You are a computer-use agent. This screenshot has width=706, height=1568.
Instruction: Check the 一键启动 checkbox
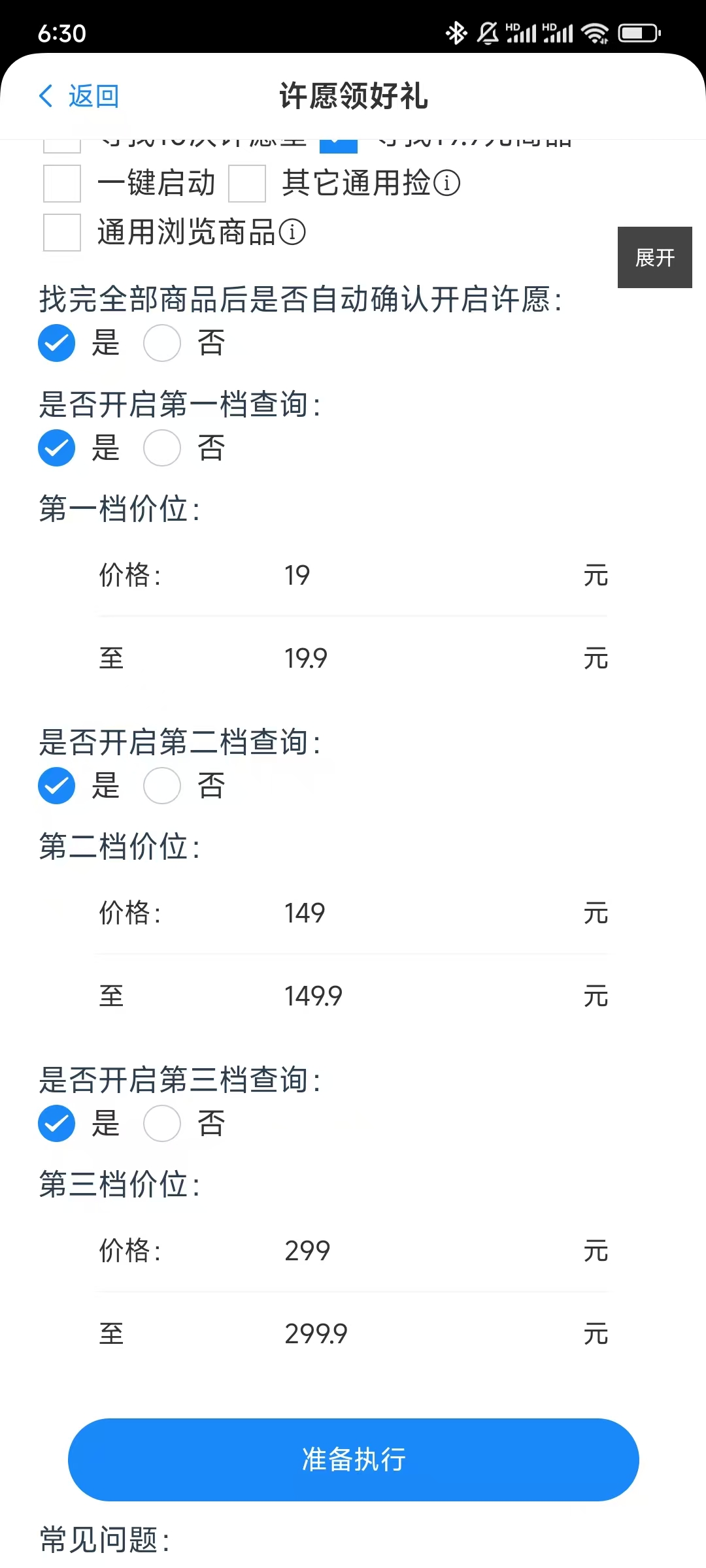[x=62, y=183]
